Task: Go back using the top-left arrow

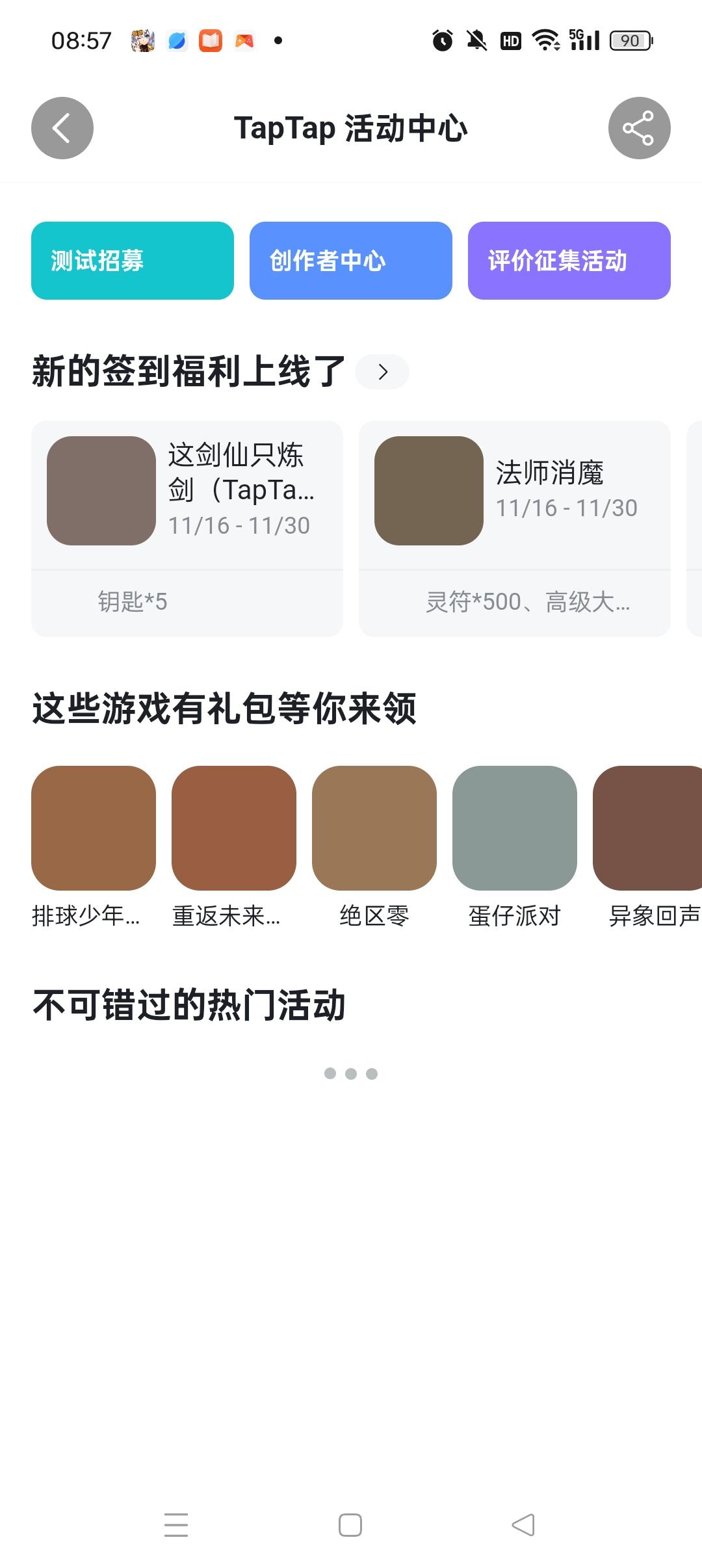Action: pyautogui.click(x=62, y=128)
